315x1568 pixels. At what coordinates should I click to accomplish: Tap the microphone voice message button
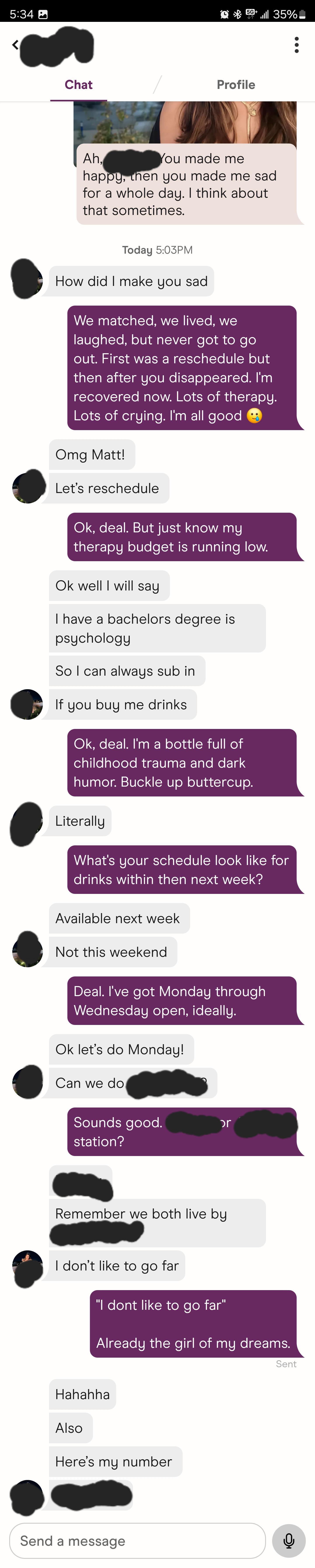289,1541
